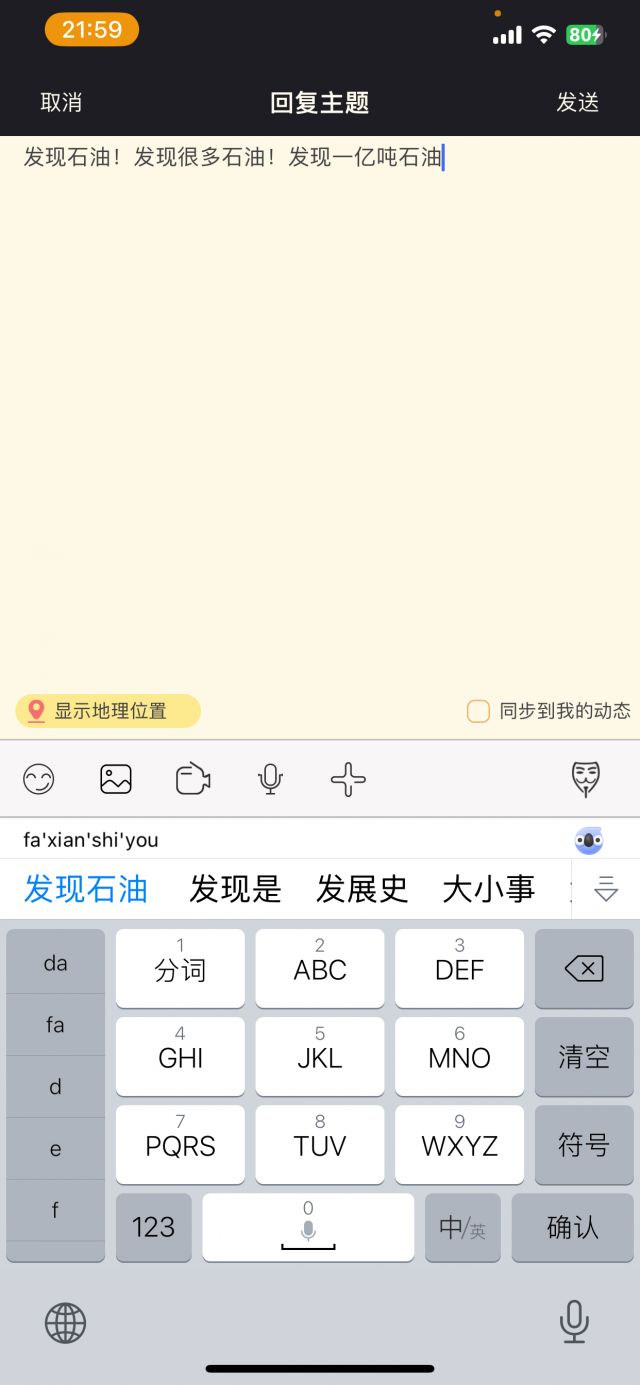
Task: Clear the pinyin input with 清空
Action: pos(584,1056)
